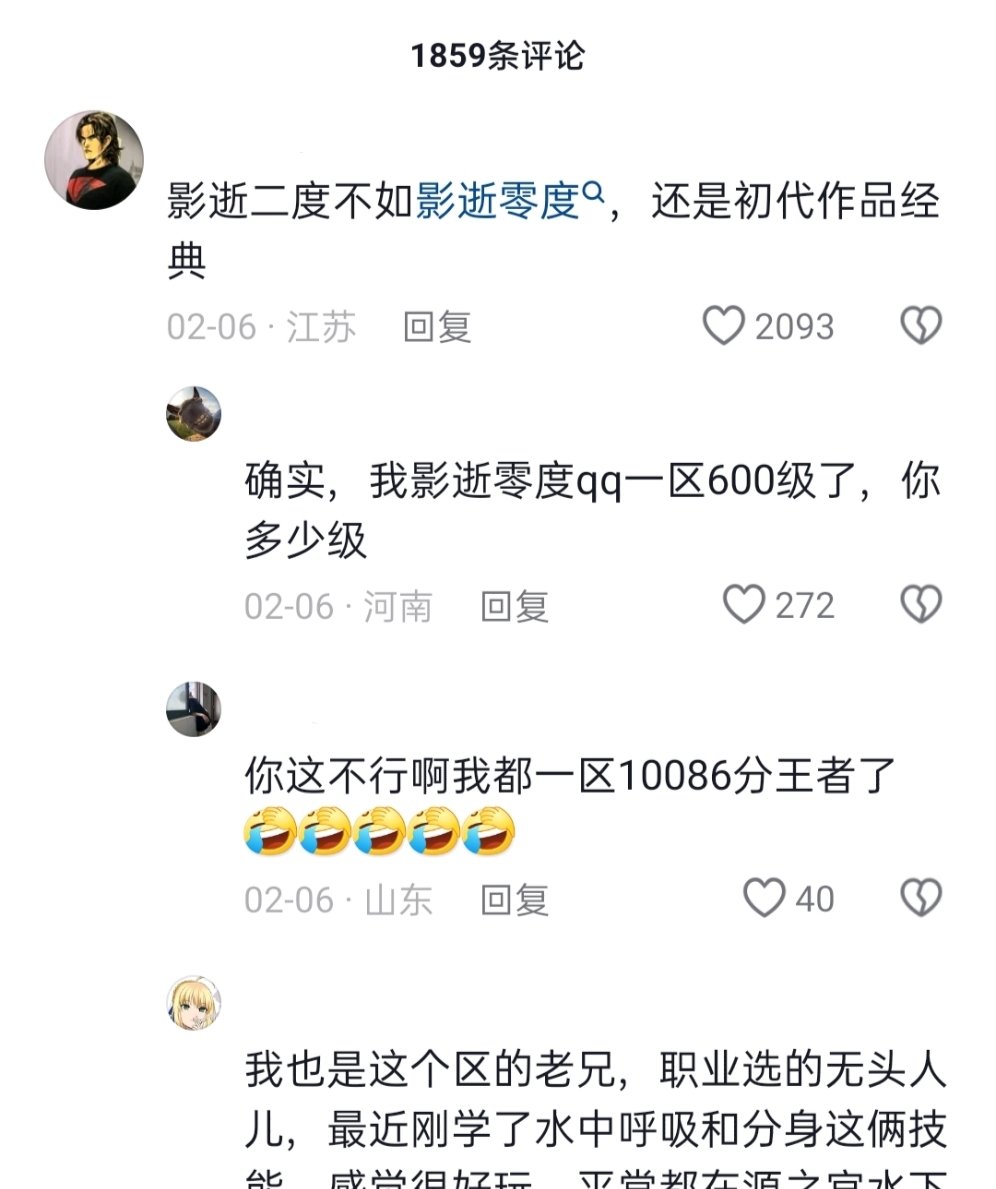Dislike the 江苏 comment
Image resolution: width=996 pixels, height=1189 pixels.
pyautogui.click(x=921, y=326)
